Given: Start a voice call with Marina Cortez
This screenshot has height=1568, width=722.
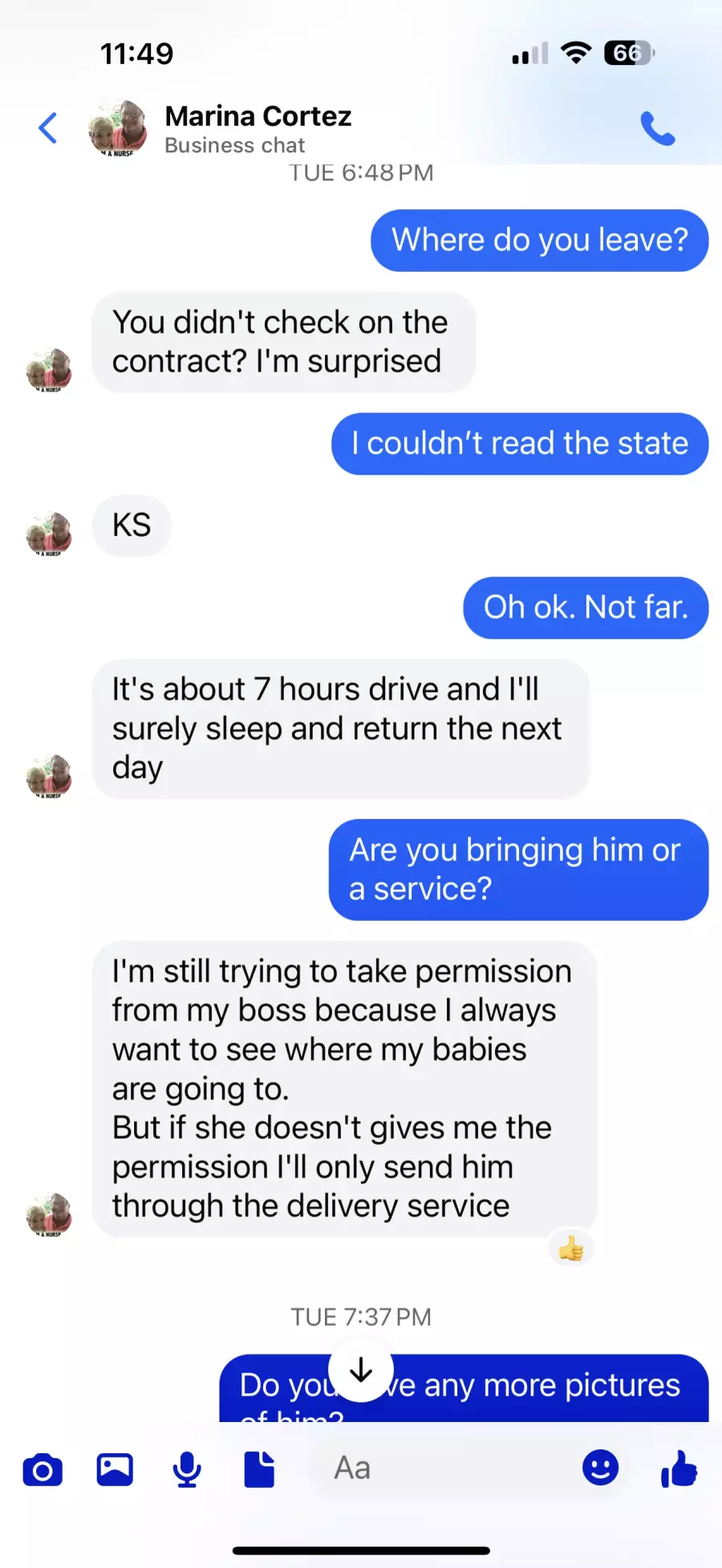Looking at the screenshot, I should coord(658,128).
